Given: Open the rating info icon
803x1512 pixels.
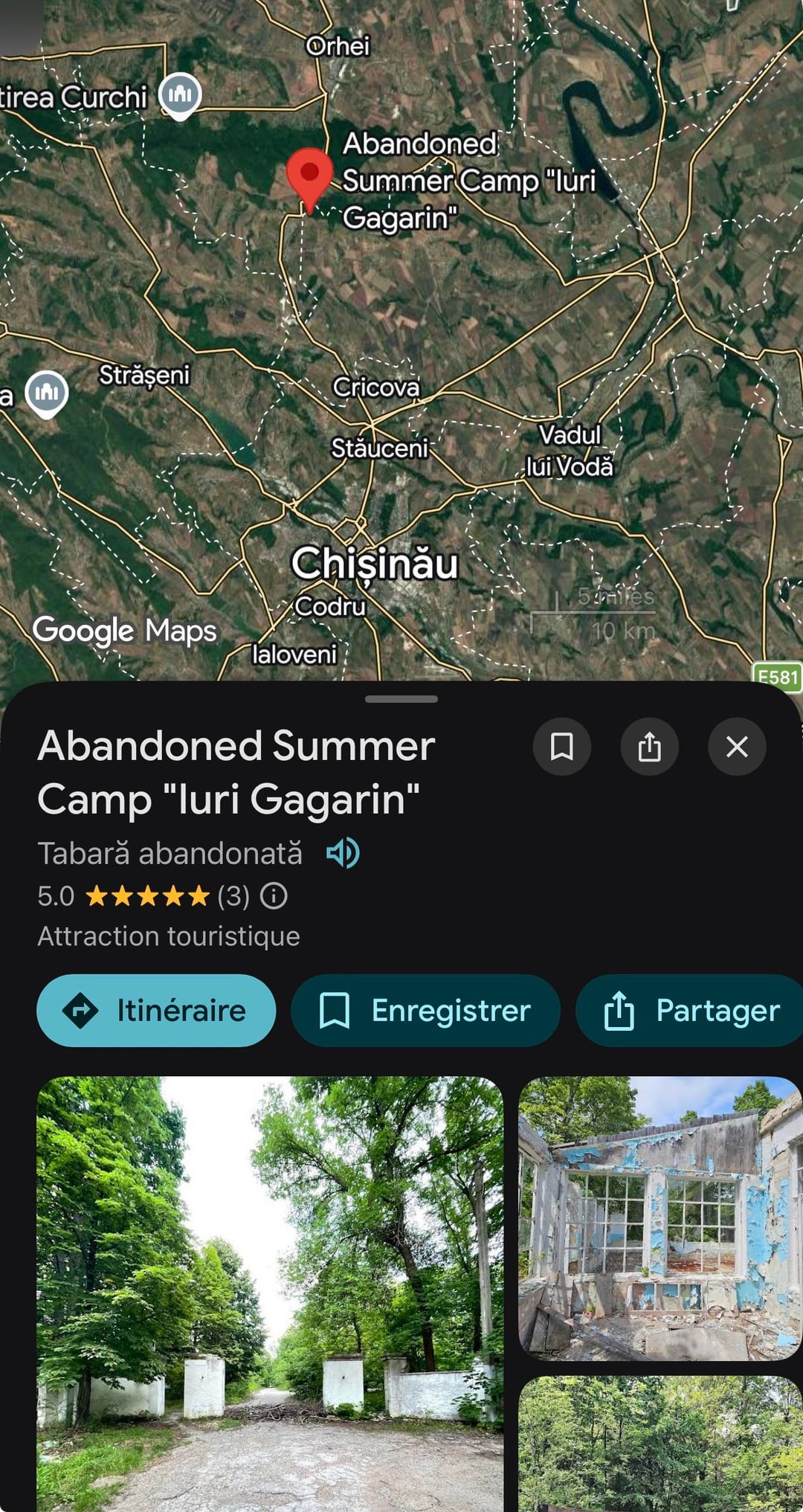Looking at the screenshot, I should pos(274,895).
